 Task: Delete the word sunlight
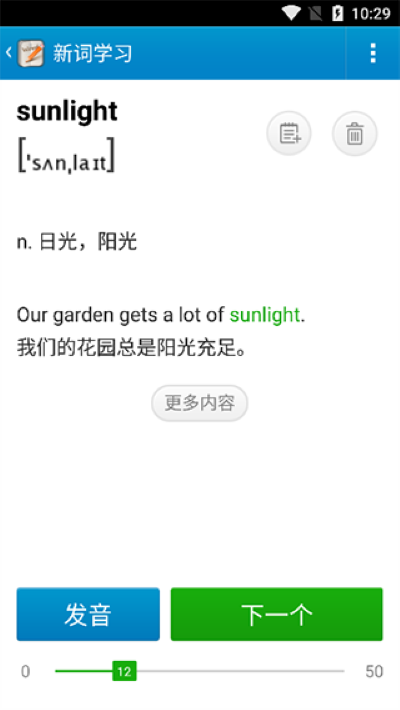point(355,134)
